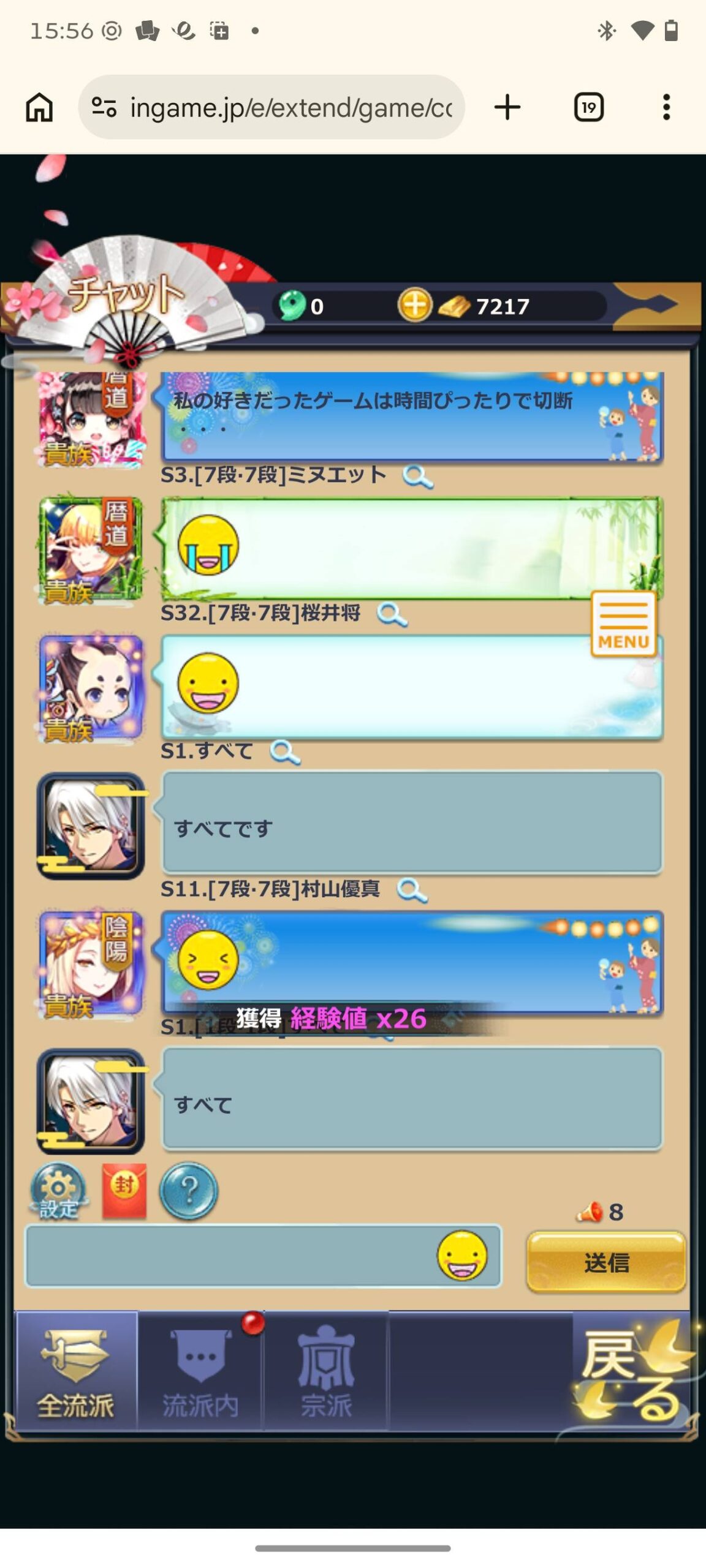
Task: Open the orange MENU button
Action: coord(623,624)
